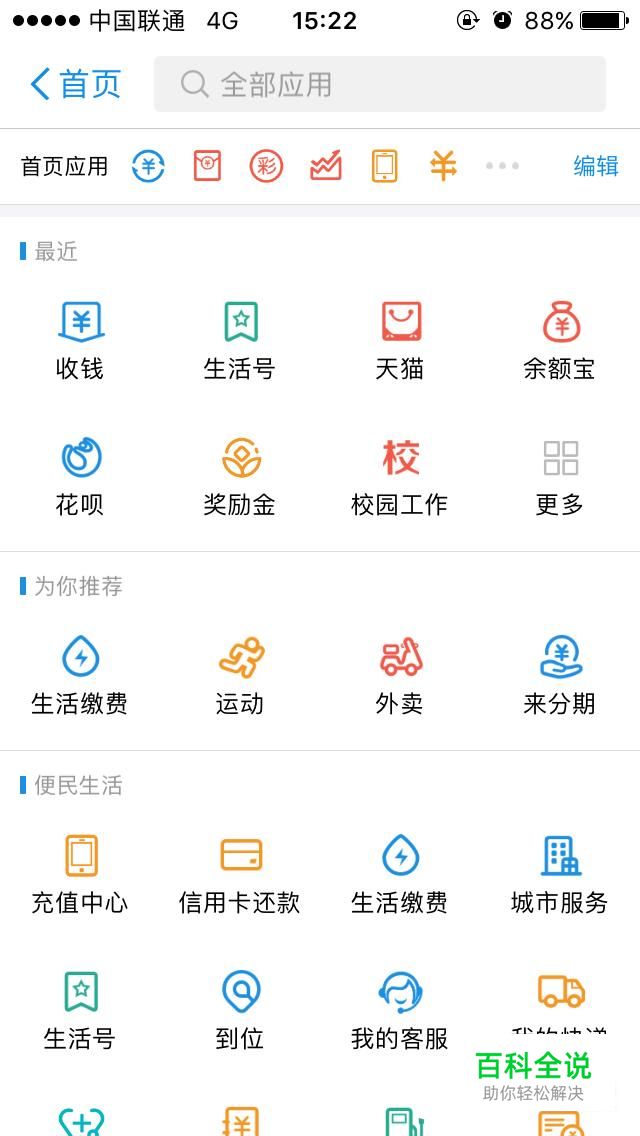Screen dimensions: 640x1136
Task: Open 收钱 to receive money
Action: pyautogui.click(x=80, y=340)
